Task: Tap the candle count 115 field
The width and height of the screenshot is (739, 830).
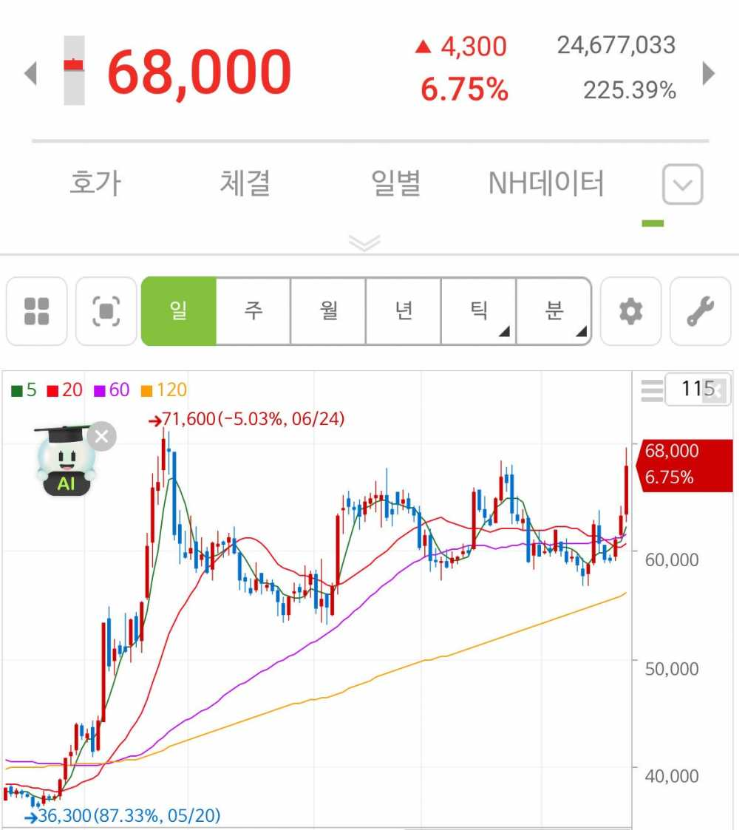Action: pos(698,390)
